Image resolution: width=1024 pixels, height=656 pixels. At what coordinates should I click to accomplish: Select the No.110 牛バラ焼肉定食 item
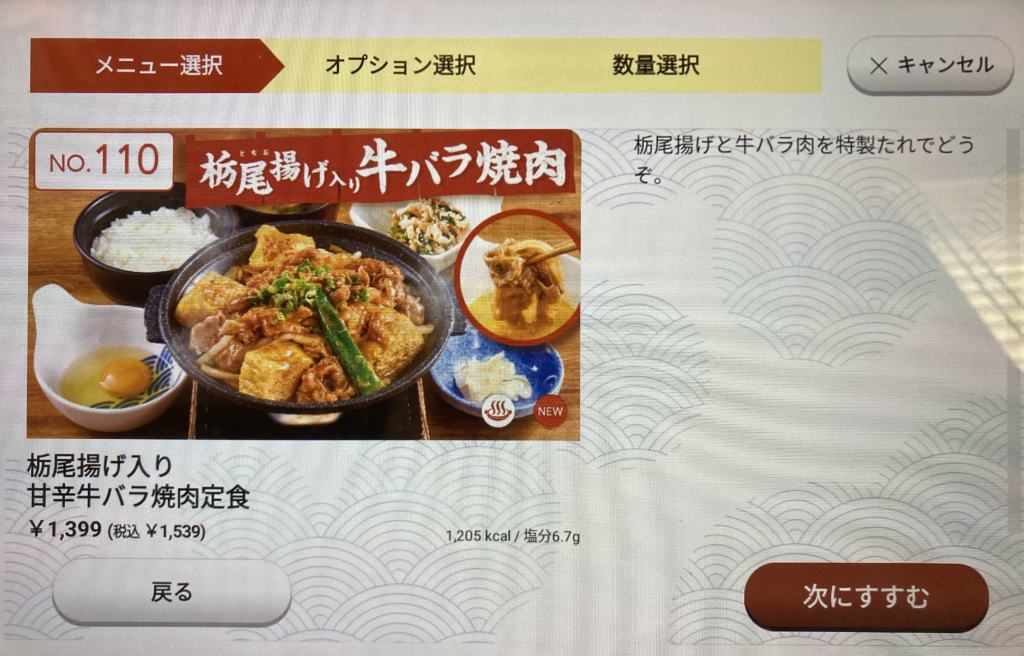[304, 285]
